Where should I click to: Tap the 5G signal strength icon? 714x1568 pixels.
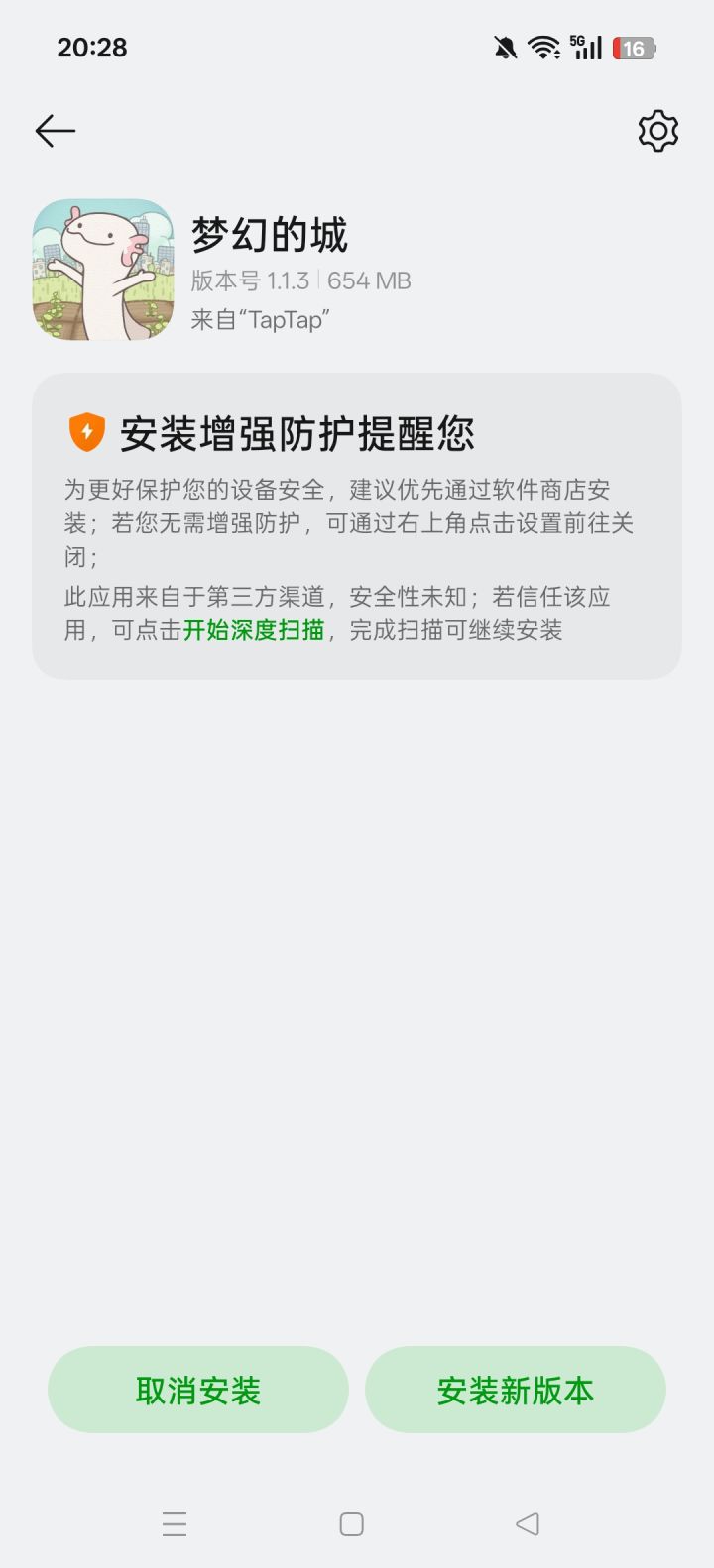click(586, 46)
